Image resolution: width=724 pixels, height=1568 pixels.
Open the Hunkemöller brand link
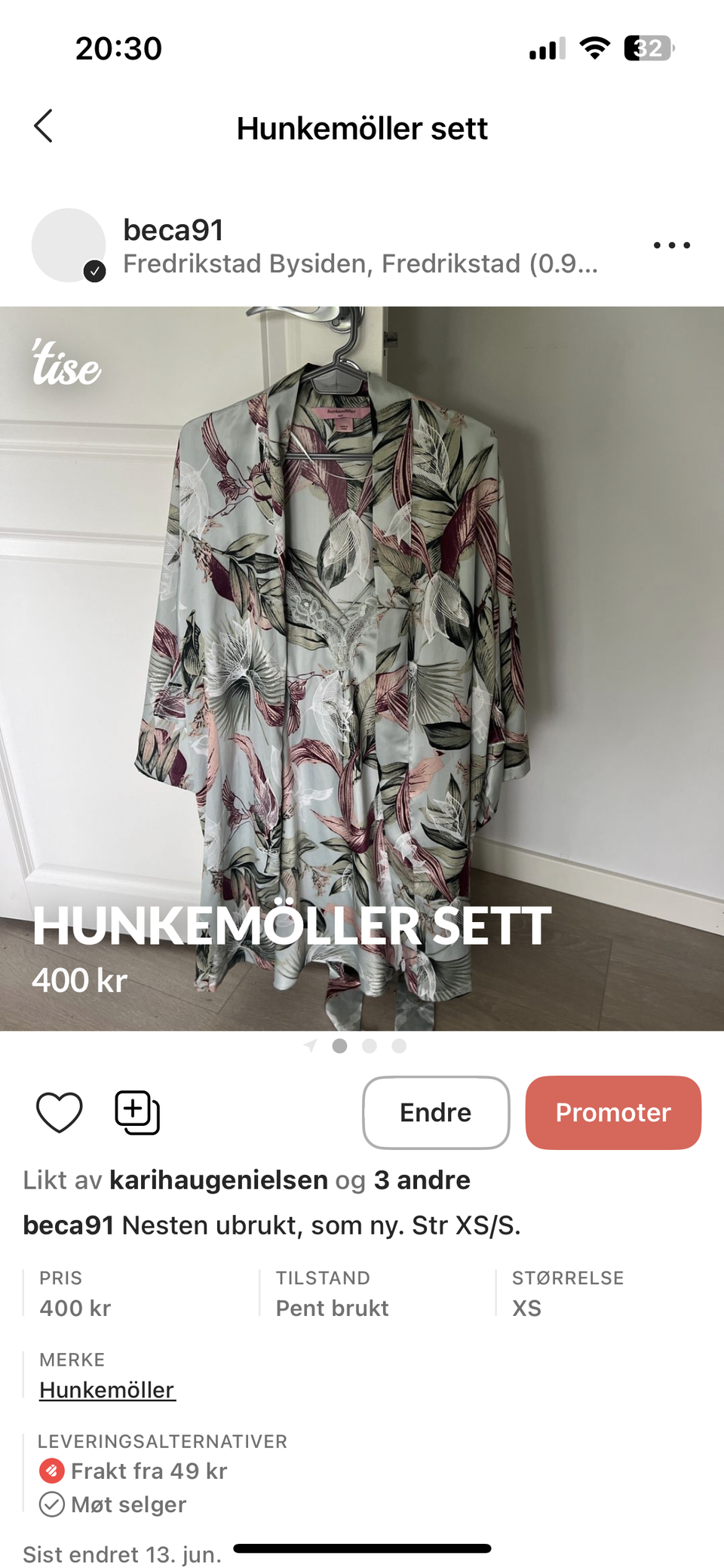coord(106,1389)
